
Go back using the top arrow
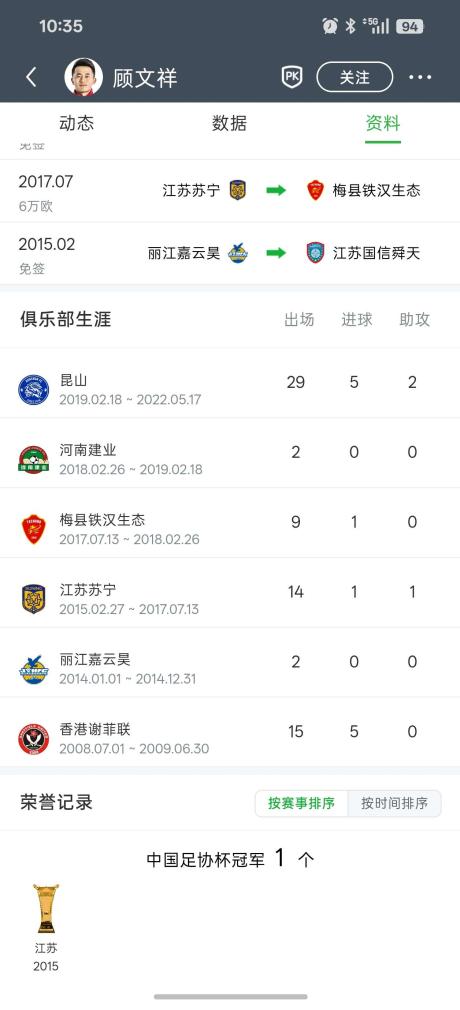point(31,77)
